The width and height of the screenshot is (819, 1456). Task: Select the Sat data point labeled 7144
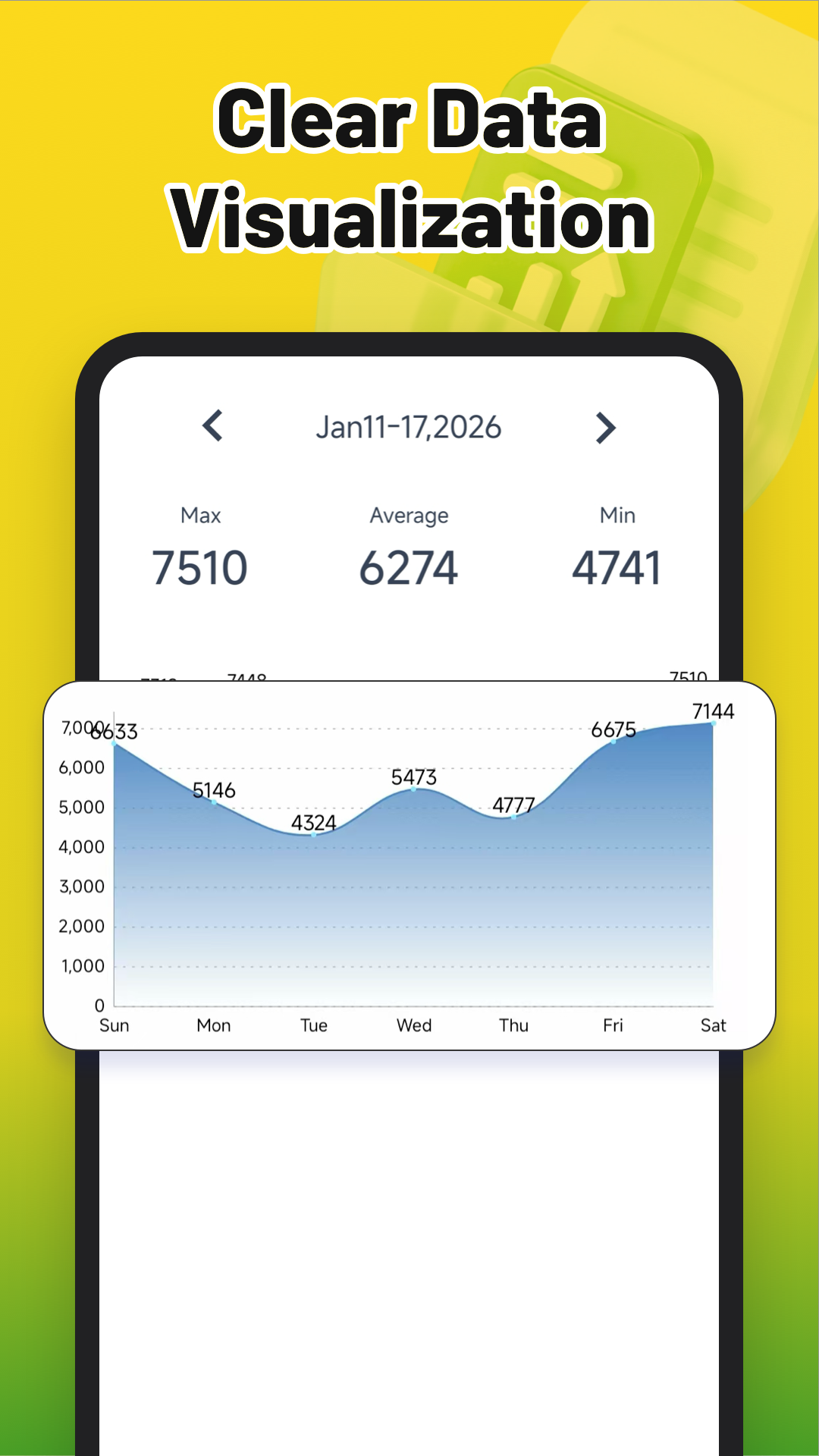[x=713, y=724]
